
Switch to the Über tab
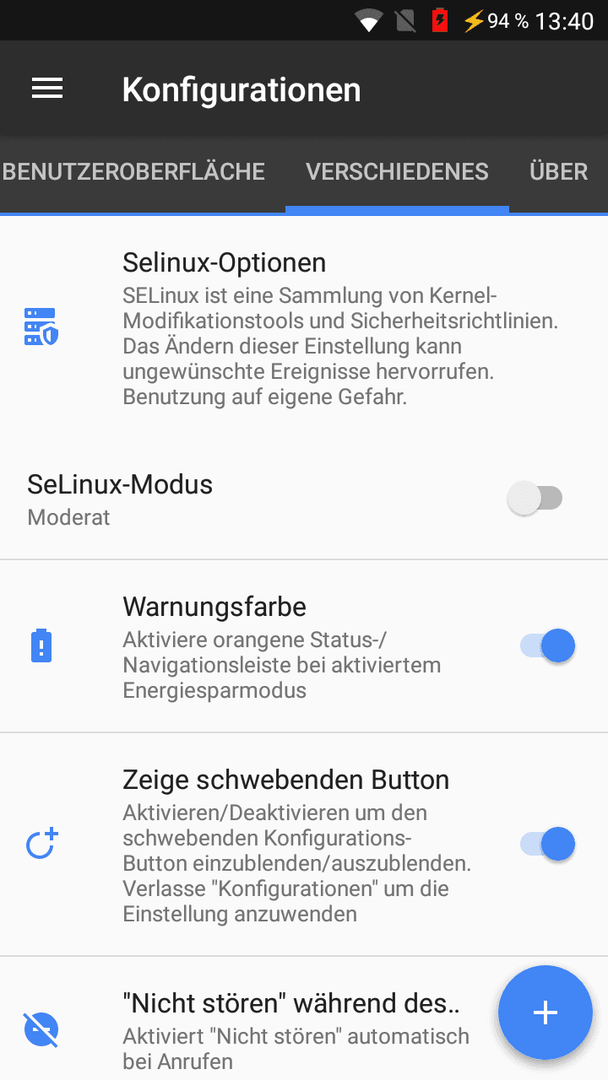tap(558, 171)
